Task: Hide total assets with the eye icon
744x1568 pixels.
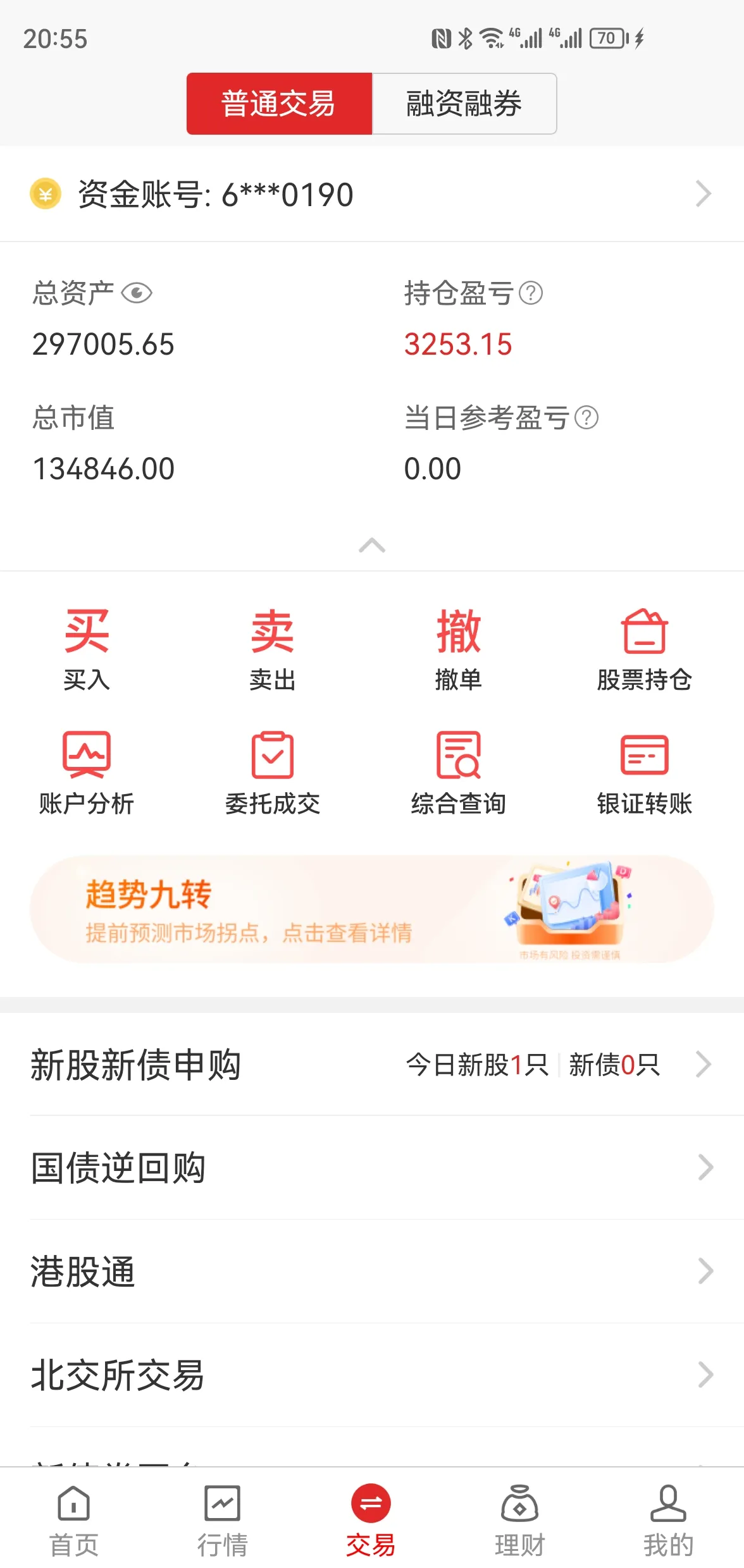Action: point(137,293)
